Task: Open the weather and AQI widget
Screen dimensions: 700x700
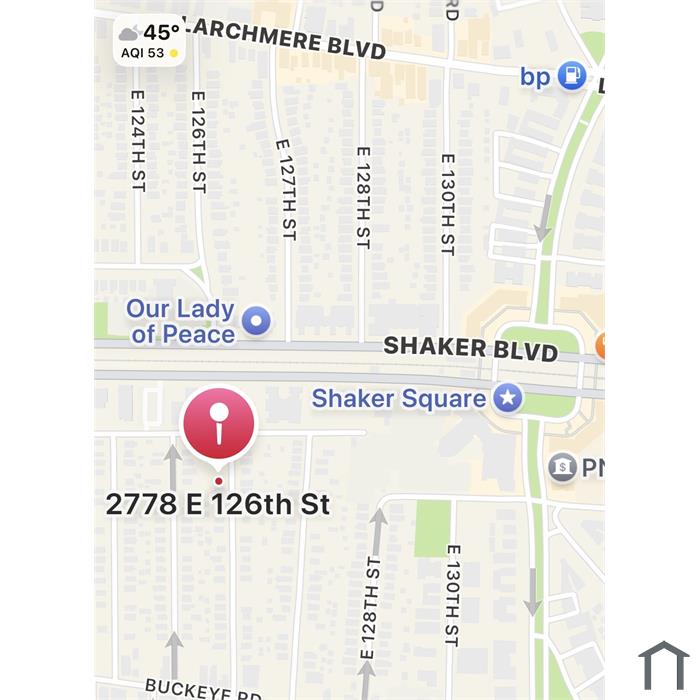Action: pyautogui.click(x=149, y=42)
